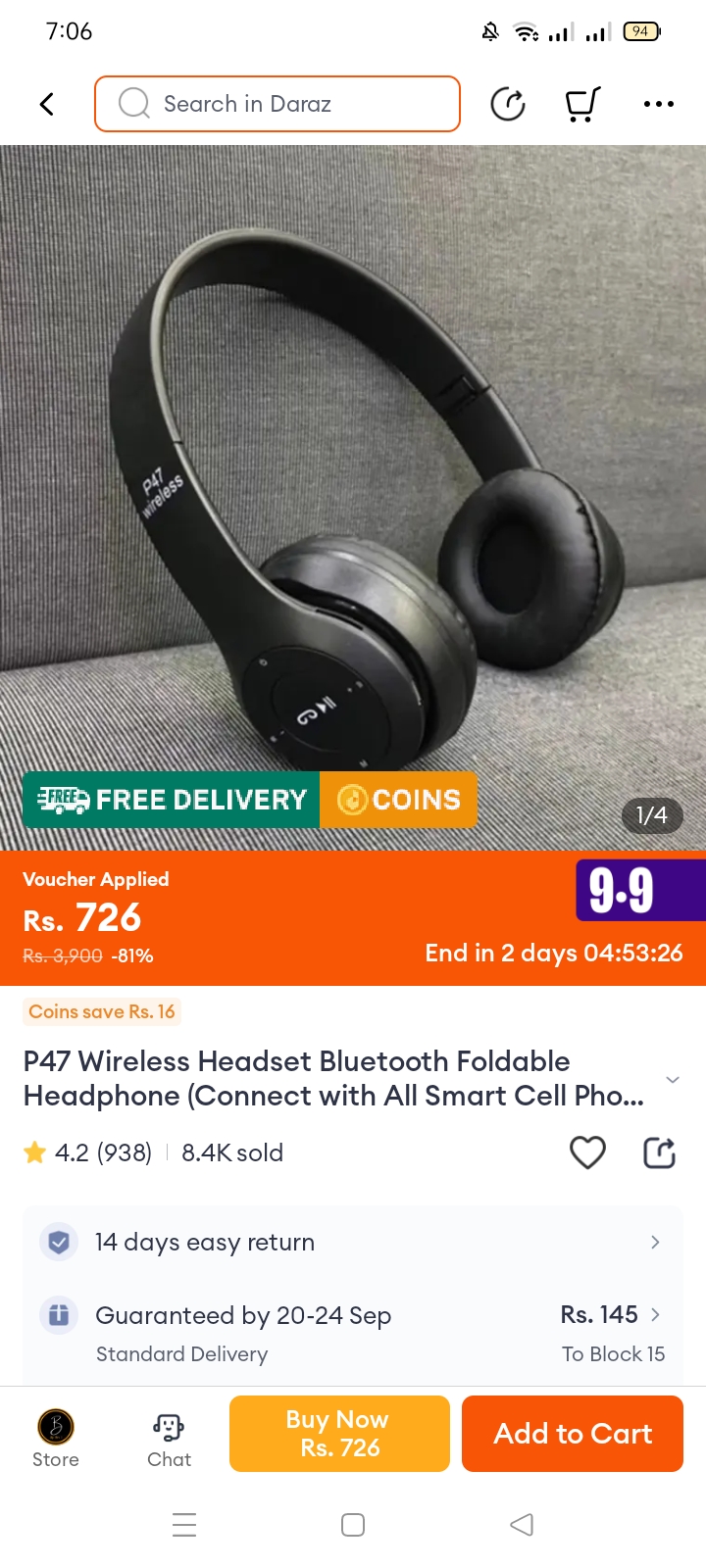Image resolution: width=706 pixels, height=1568 pixels.
Task: Open the recently viewed clock icon
Action: click(x=508, y=104)
